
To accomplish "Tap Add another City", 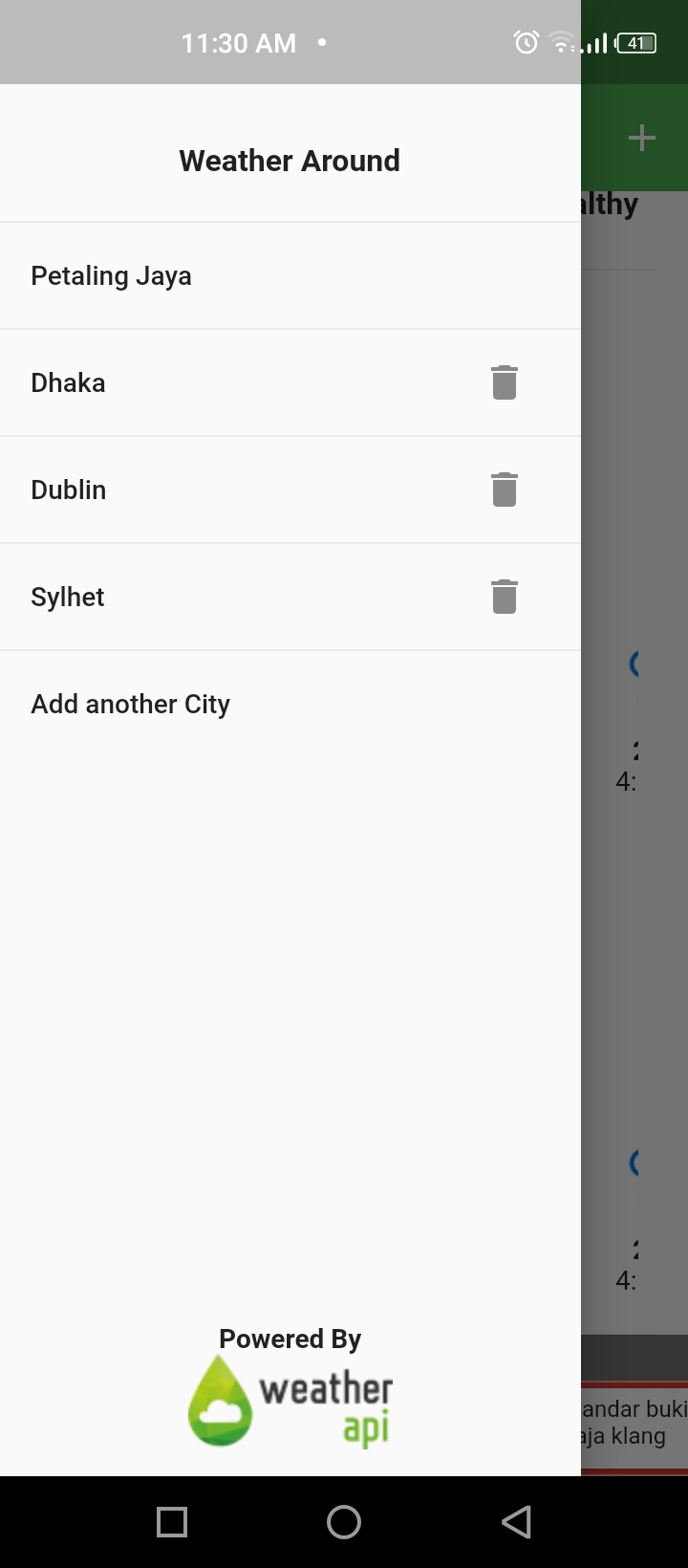I will [131, 705].
